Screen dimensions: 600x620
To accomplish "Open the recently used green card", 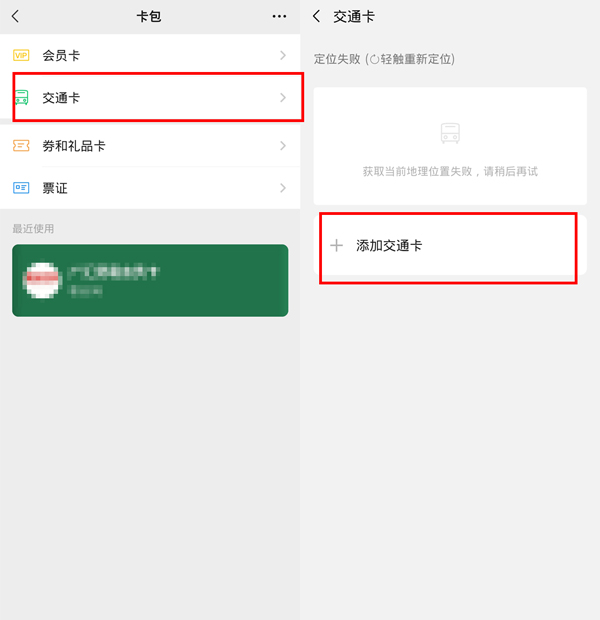I will [150, 281].
